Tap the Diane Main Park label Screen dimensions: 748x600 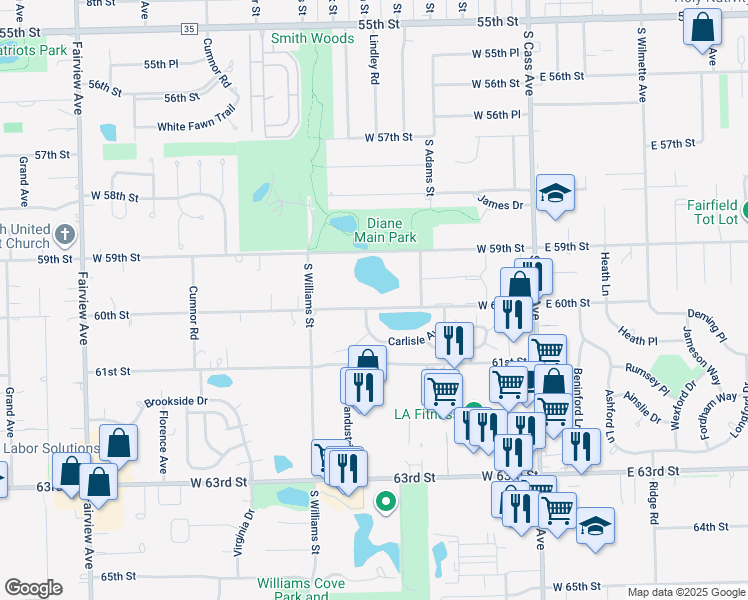point(385,230)
